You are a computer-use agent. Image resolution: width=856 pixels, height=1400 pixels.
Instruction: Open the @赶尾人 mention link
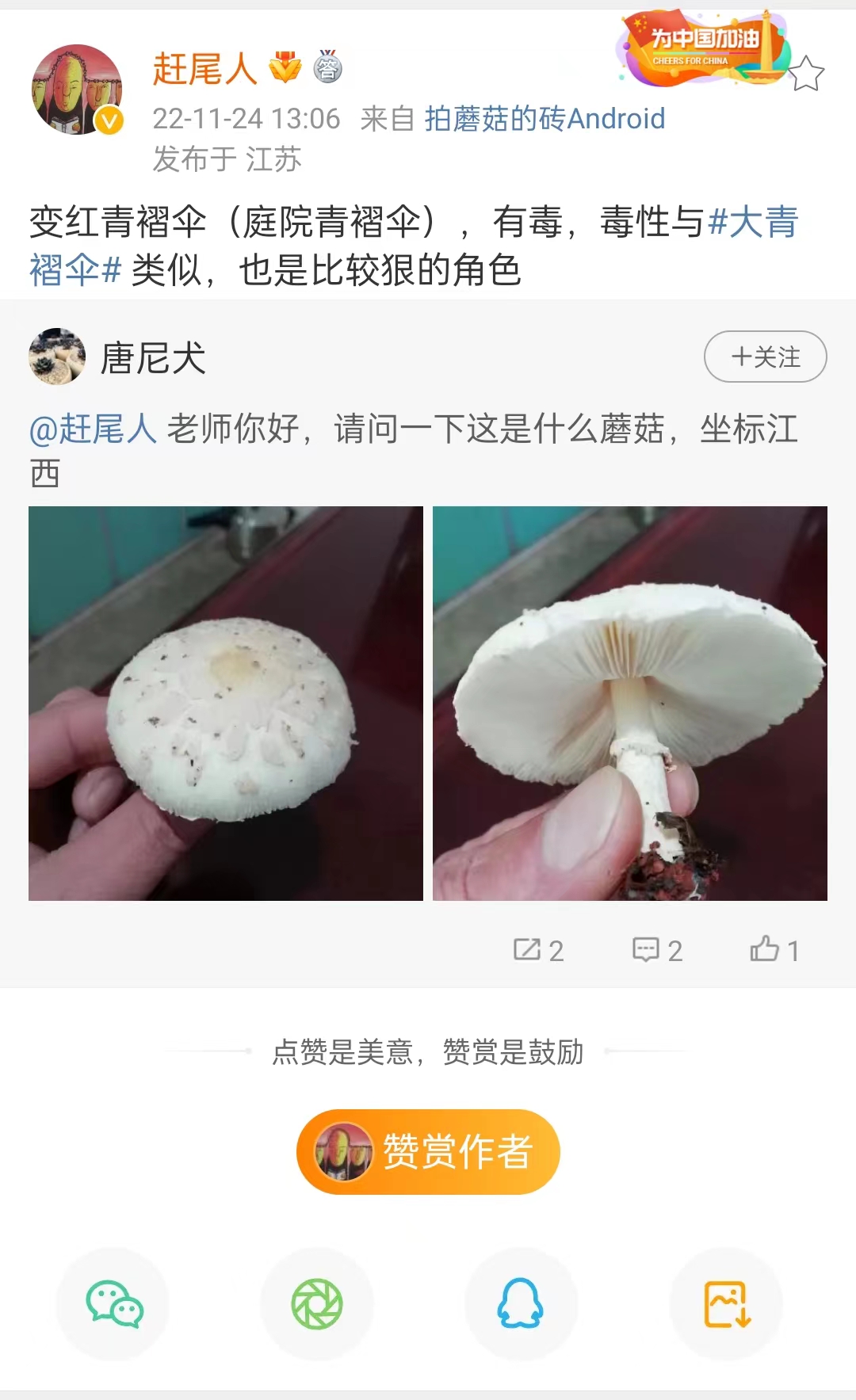coord(93,429)
